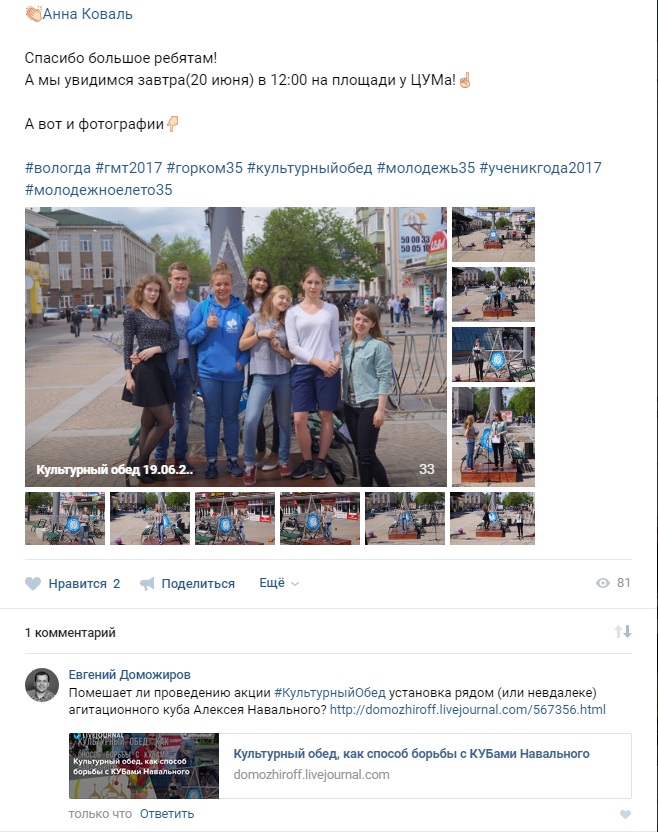Browse the #горком35 hashtag

(x=204, y=168)
